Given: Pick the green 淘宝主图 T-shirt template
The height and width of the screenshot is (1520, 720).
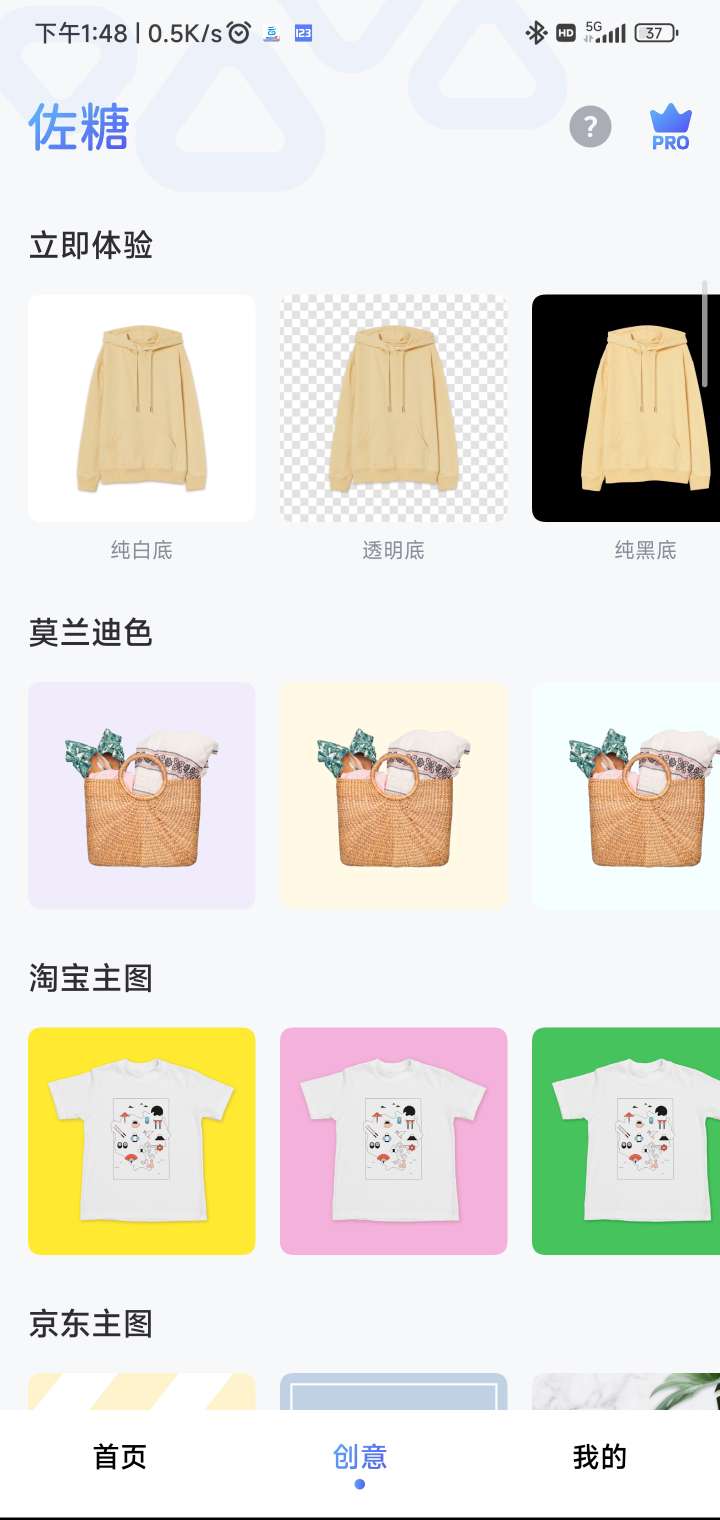Looking at the screenshot, I should (x=626, y=1141).
